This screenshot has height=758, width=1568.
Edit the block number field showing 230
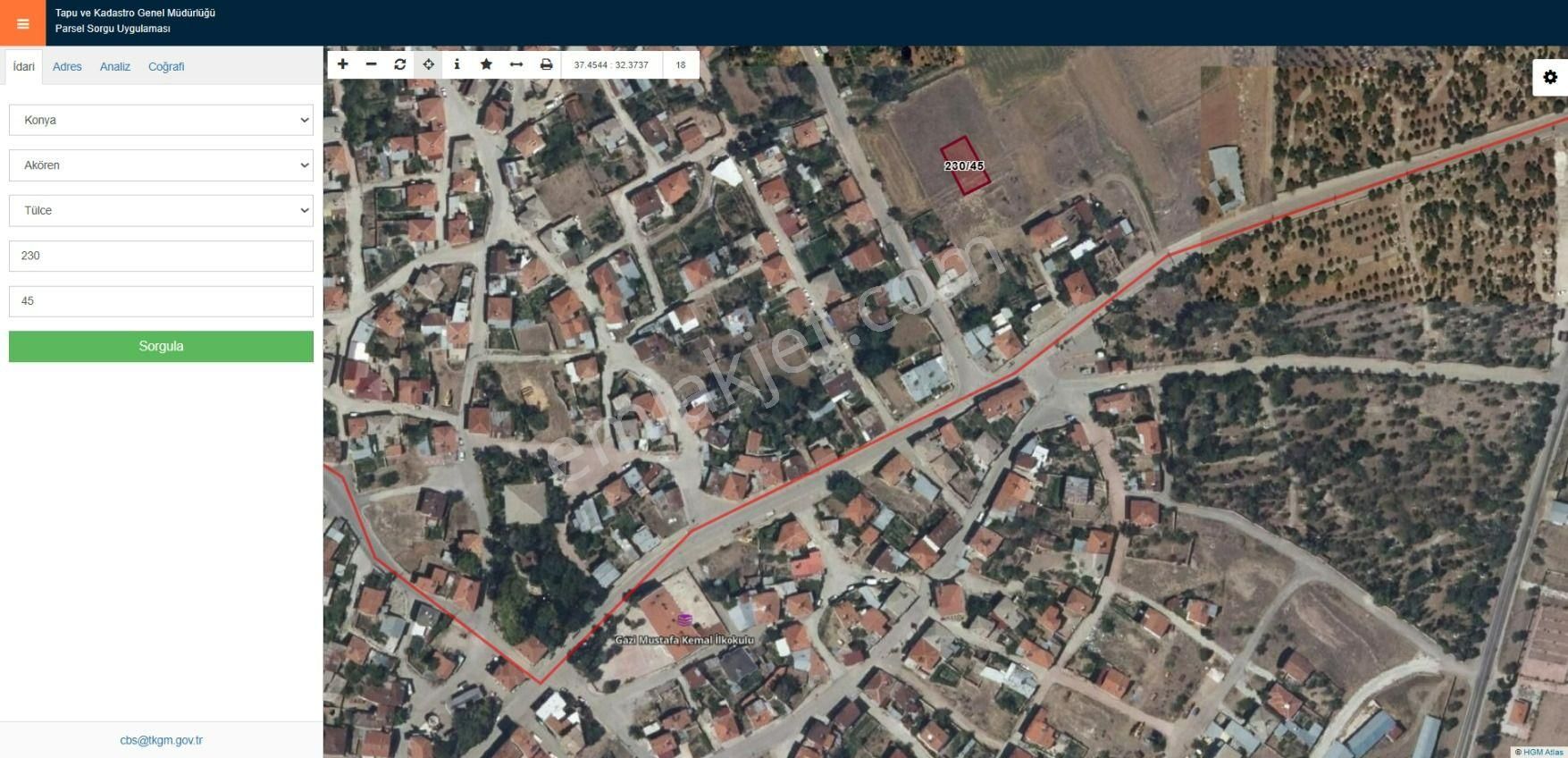[x=161, y=256]
